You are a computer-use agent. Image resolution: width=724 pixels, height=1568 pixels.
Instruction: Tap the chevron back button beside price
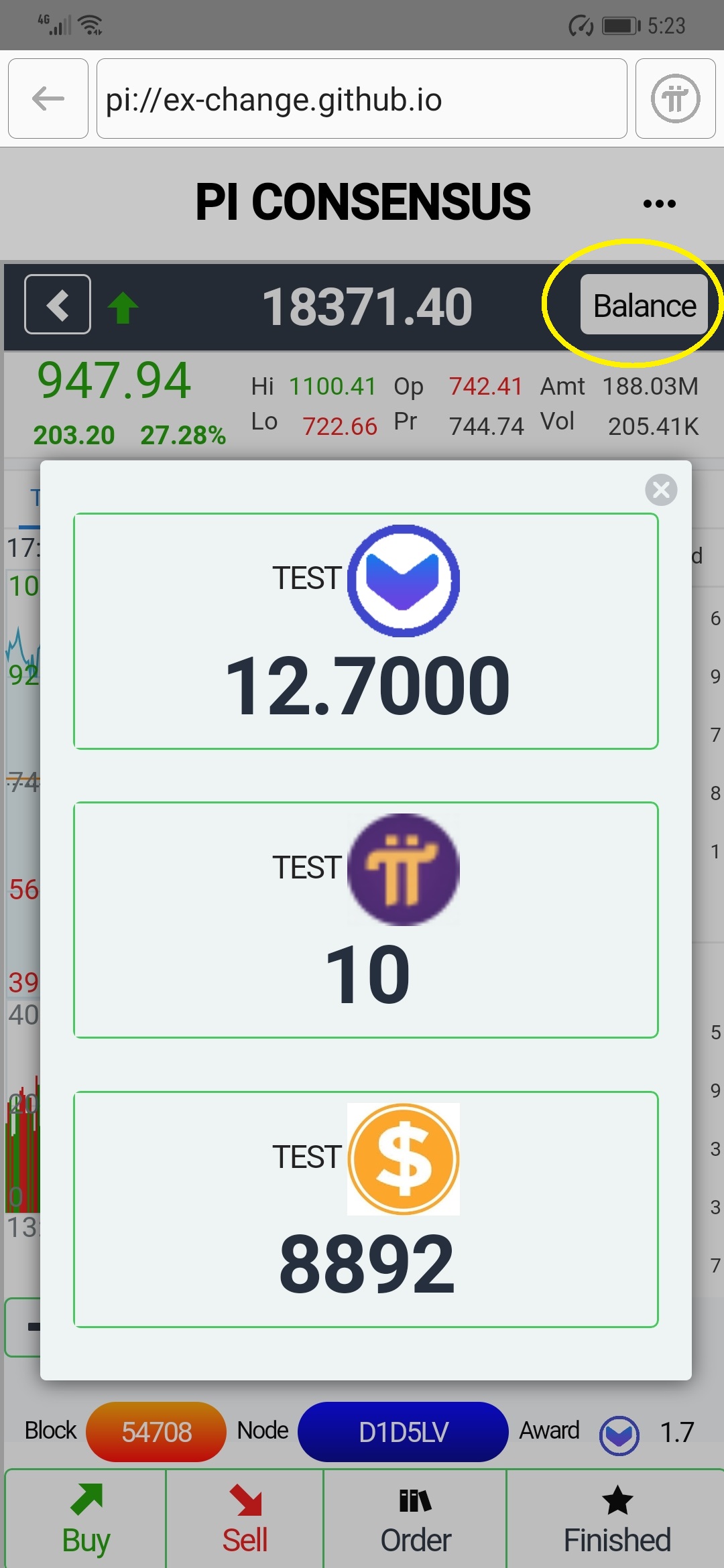pos(58,304)
